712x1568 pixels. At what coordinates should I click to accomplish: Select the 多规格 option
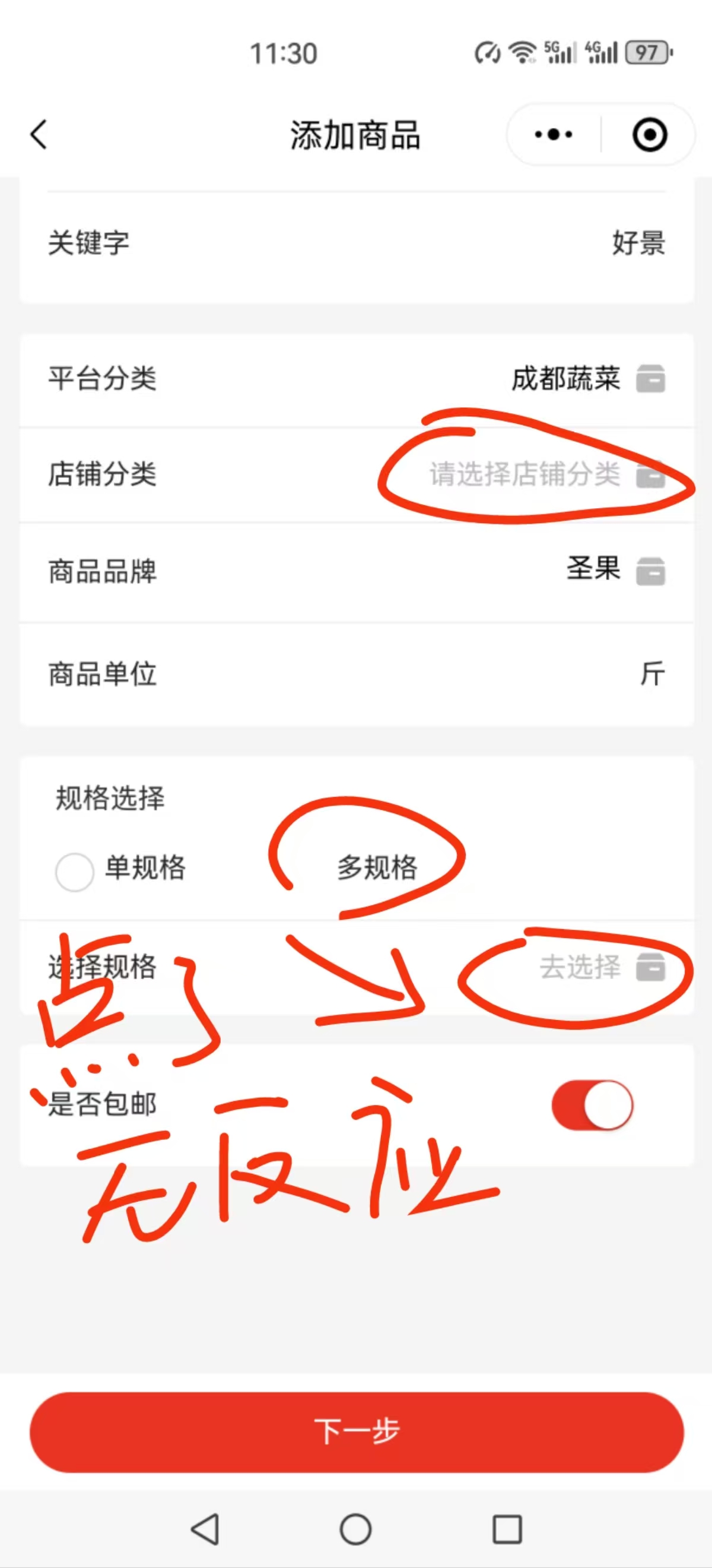point(377,868)
